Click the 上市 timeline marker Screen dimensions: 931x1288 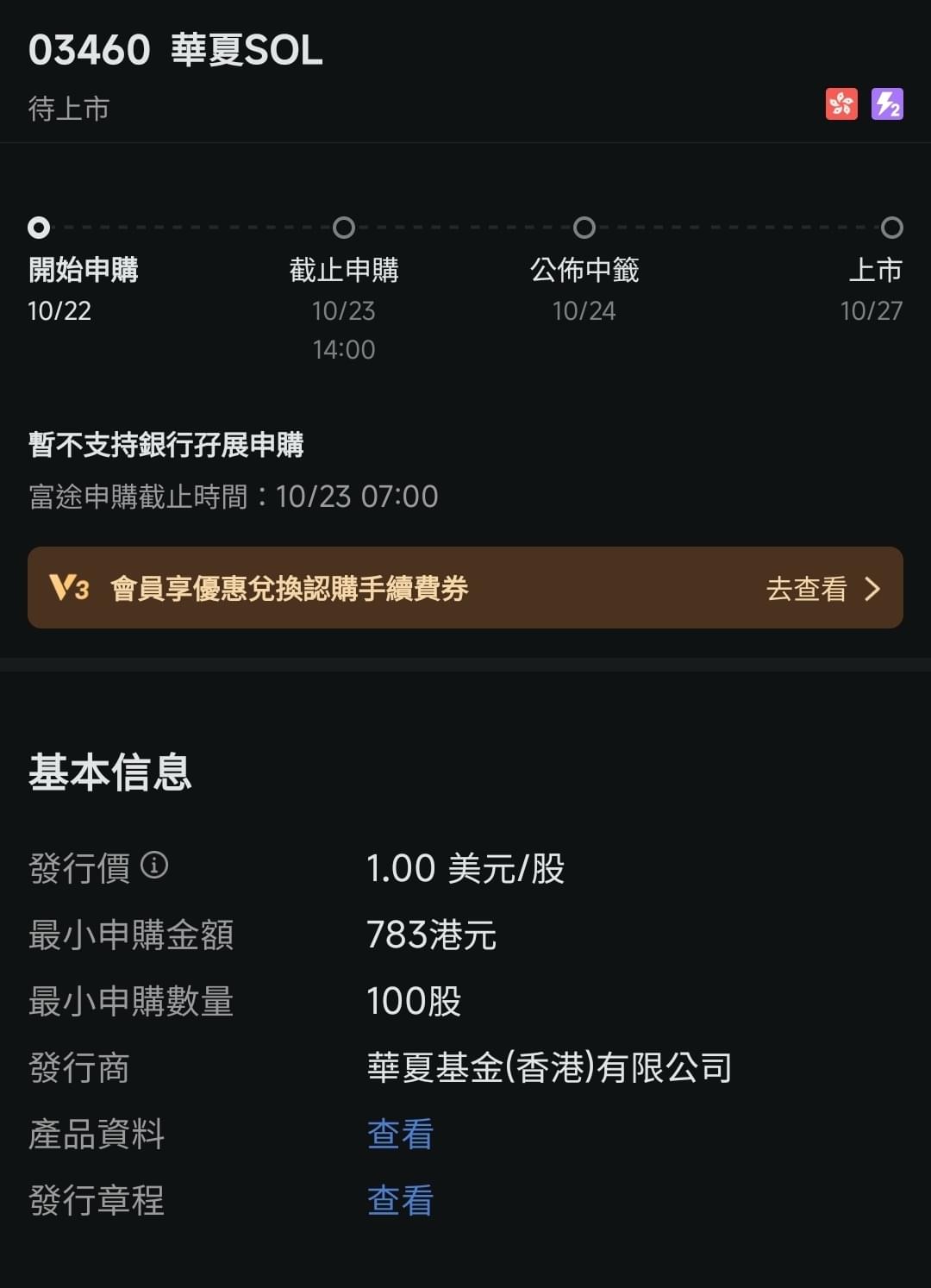pos(894,228)
